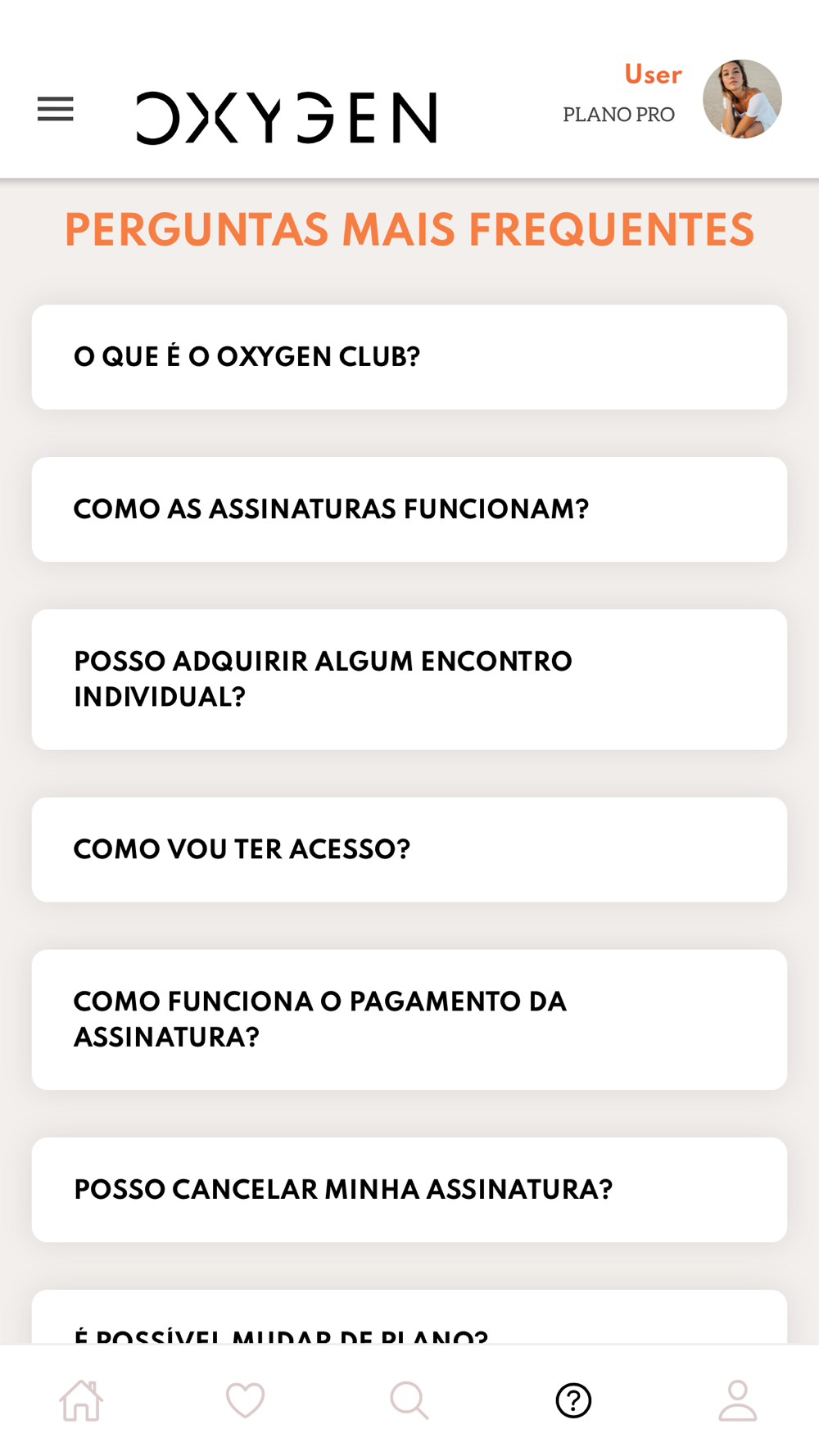This screenshot has height=1456, width=819.
Task: Expand 'O que é o Oxygen Club?'
Action: (x=409, y=357)
